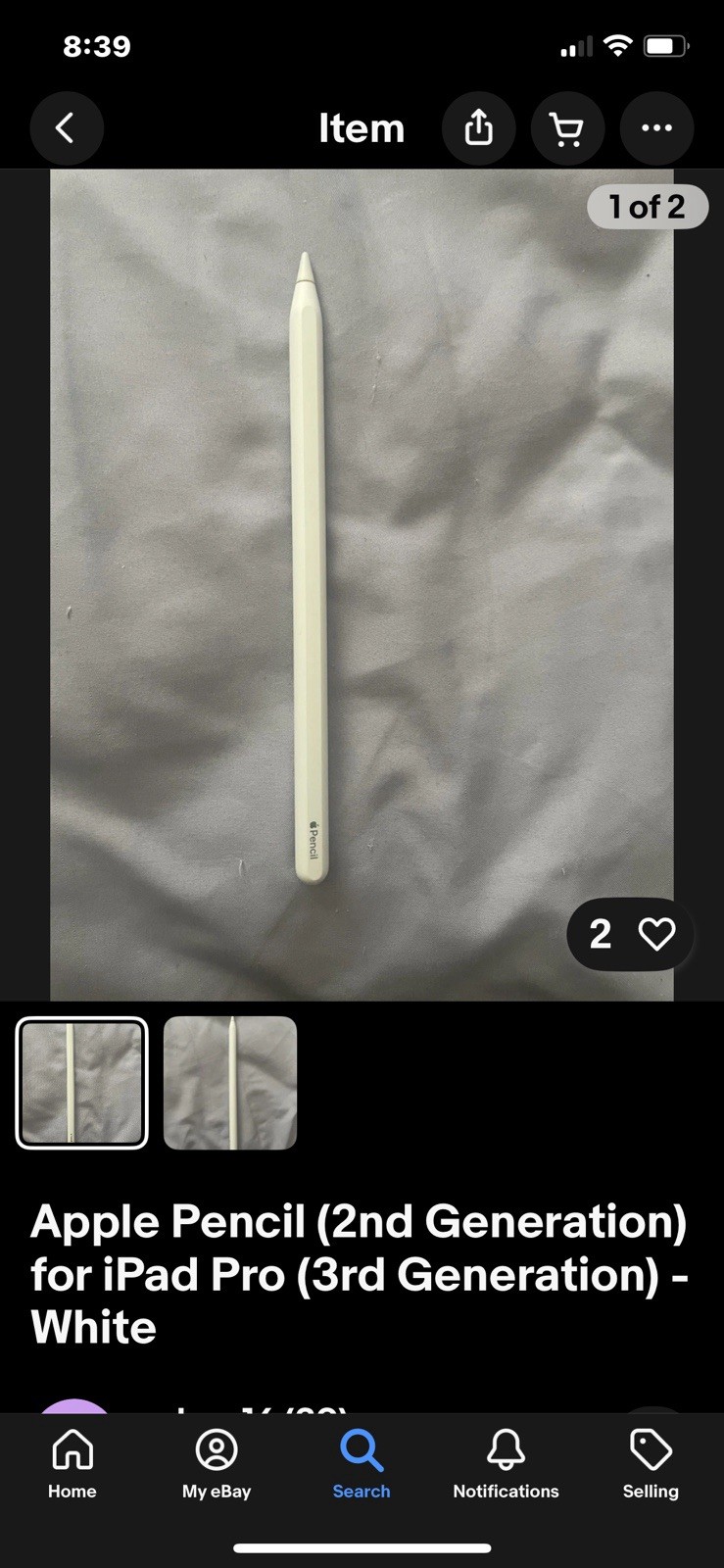The height and width of the screenshot is (1568, 724).
Task: Switch to the My eBay tab
Action: pos(217,1464)
